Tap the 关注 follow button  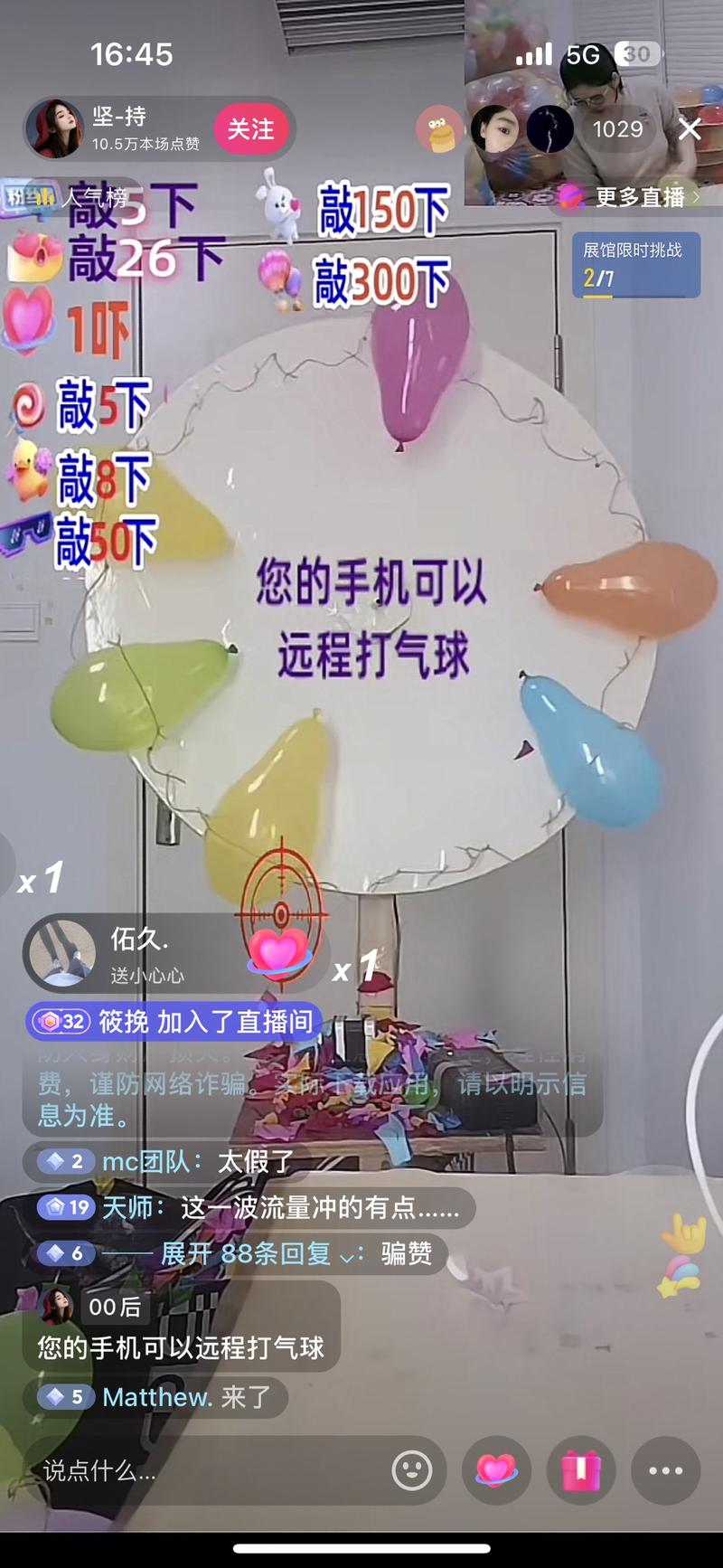[x=252, y=129]
